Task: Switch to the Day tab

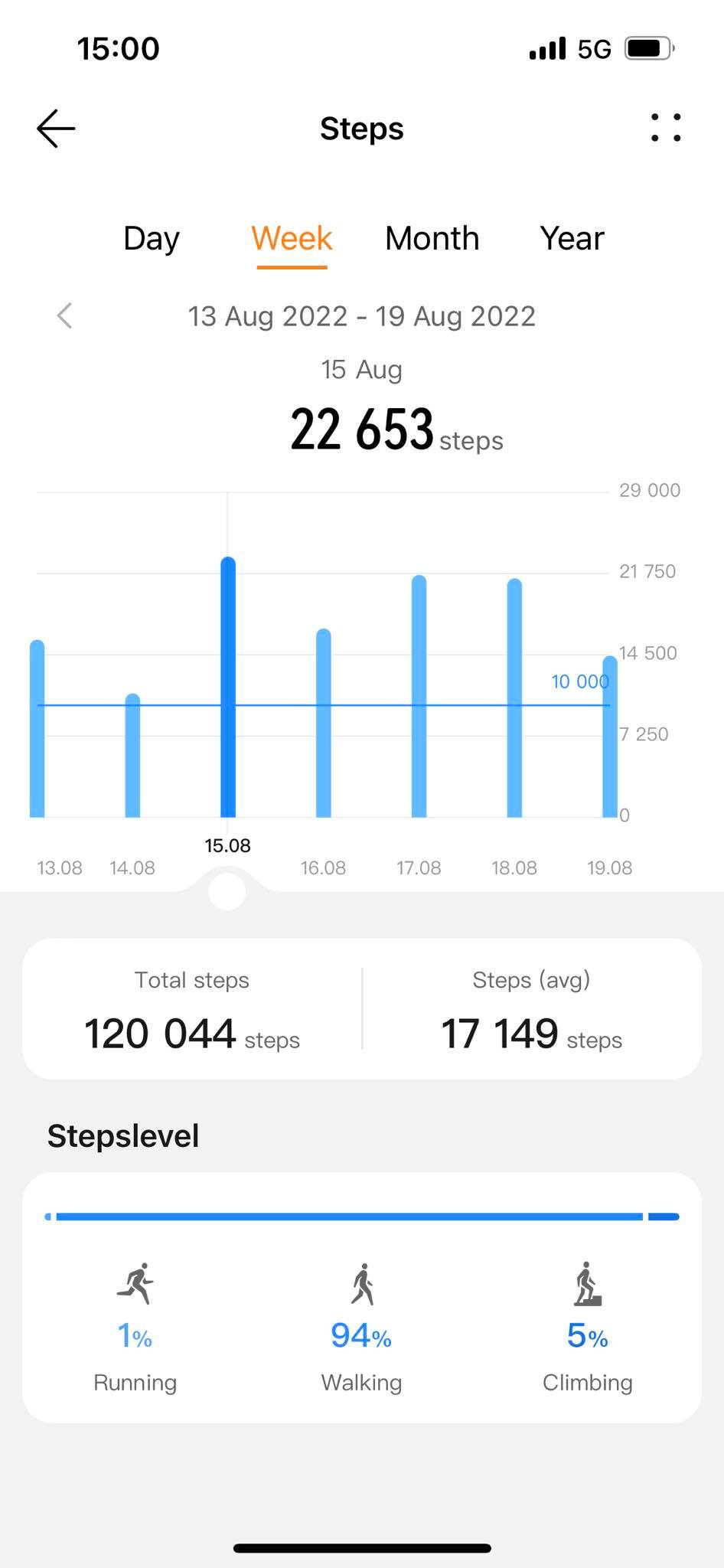Action: point(152,239)
